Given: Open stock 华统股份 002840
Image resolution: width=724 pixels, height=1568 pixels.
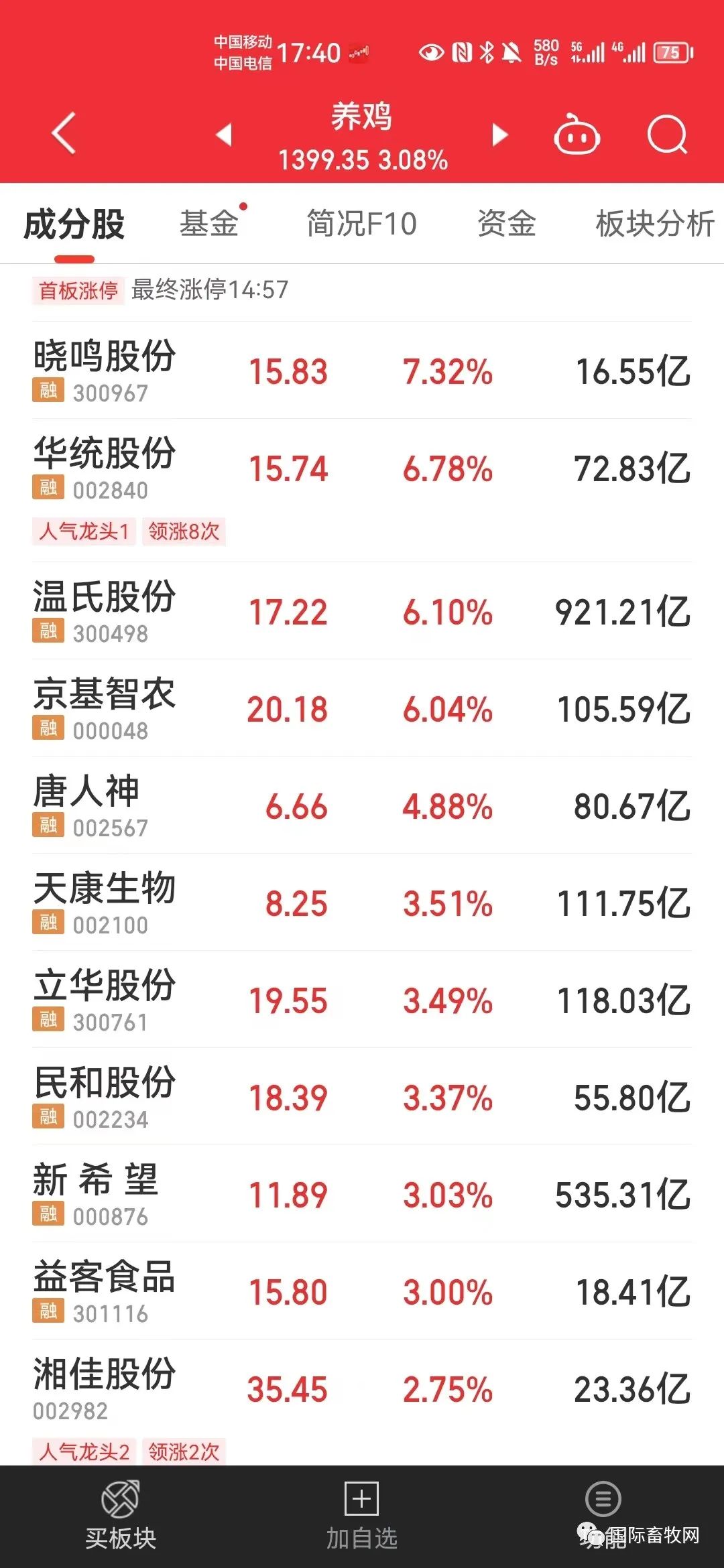Looking at the screenshot, I should pyautogui.click(x=362, y=491).
